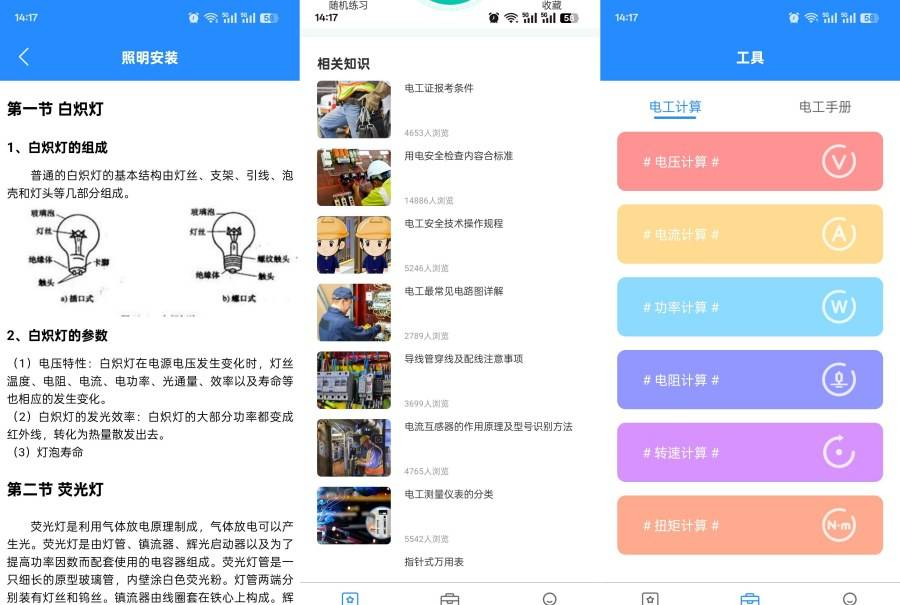Launch the 功率计算 tool
Screen dimensions: 900x605
[749, 307]
